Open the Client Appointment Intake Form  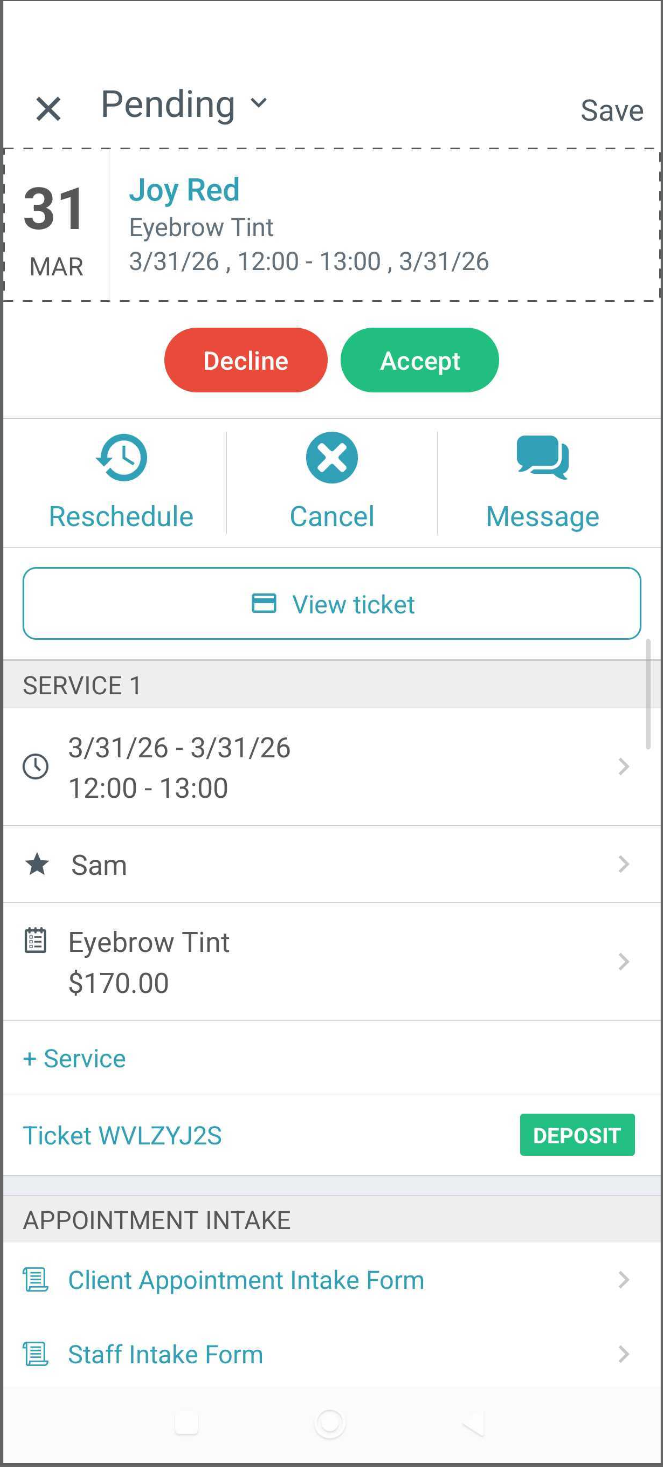coord(246,1280)
